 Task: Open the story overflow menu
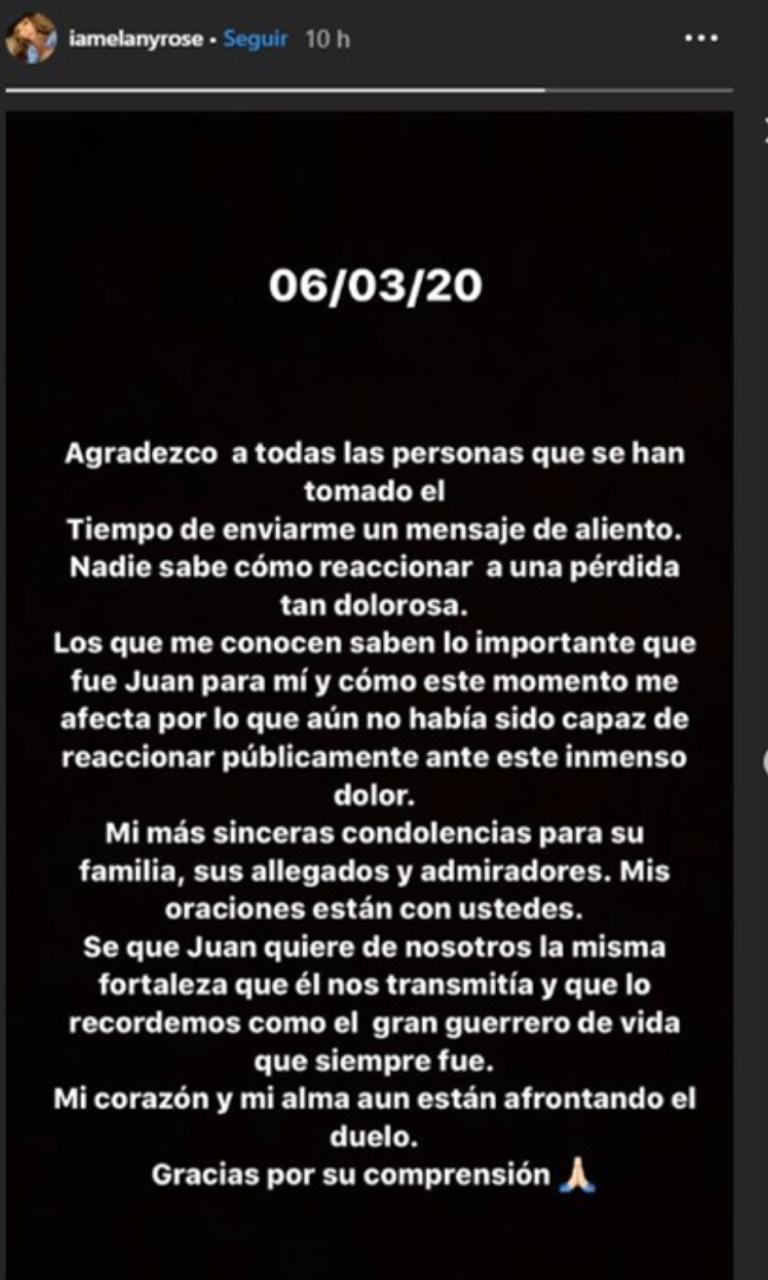701,38
